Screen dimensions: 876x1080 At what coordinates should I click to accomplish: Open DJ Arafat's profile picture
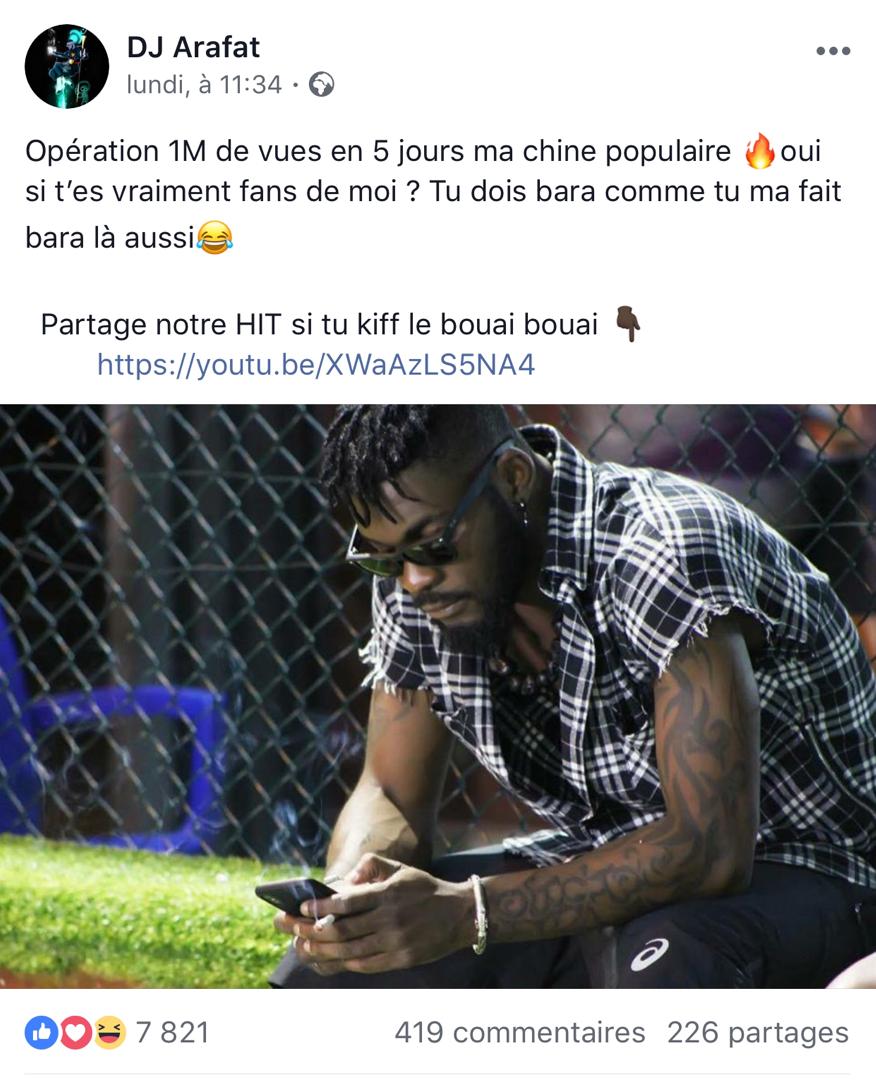66,66
